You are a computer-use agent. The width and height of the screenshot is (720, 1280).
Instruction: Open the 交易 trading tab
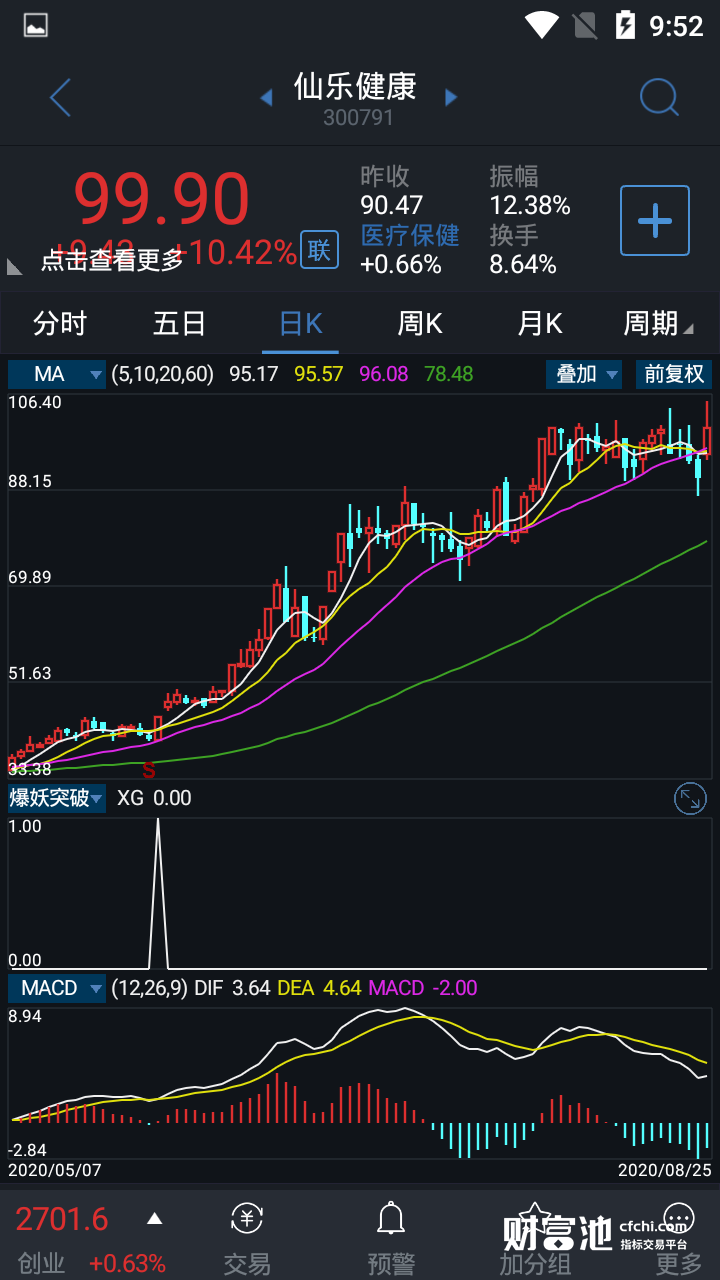(247, 1240)
